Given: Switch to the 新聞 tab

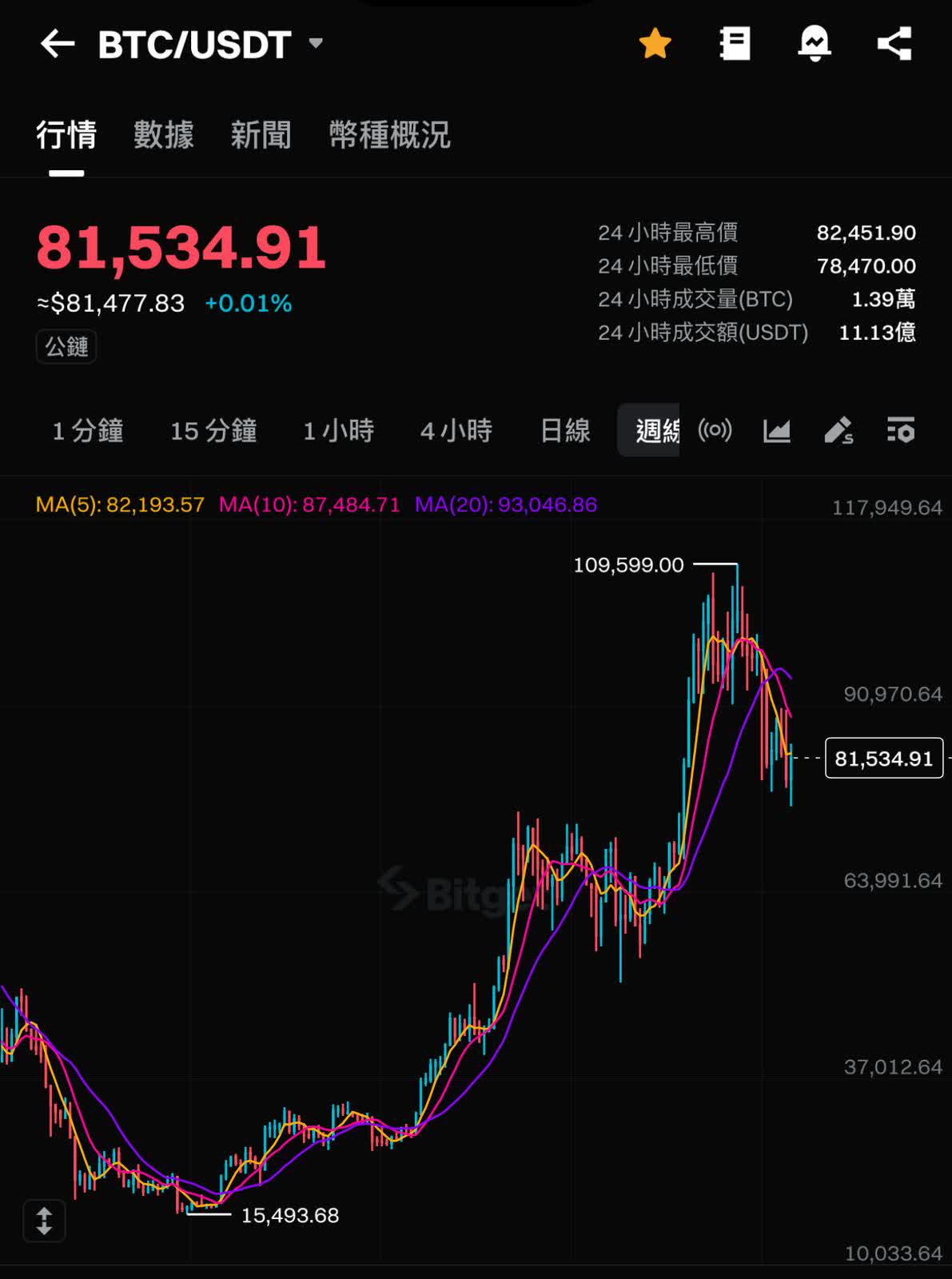Looking at the screenshot, I should [x=261, y=135].
